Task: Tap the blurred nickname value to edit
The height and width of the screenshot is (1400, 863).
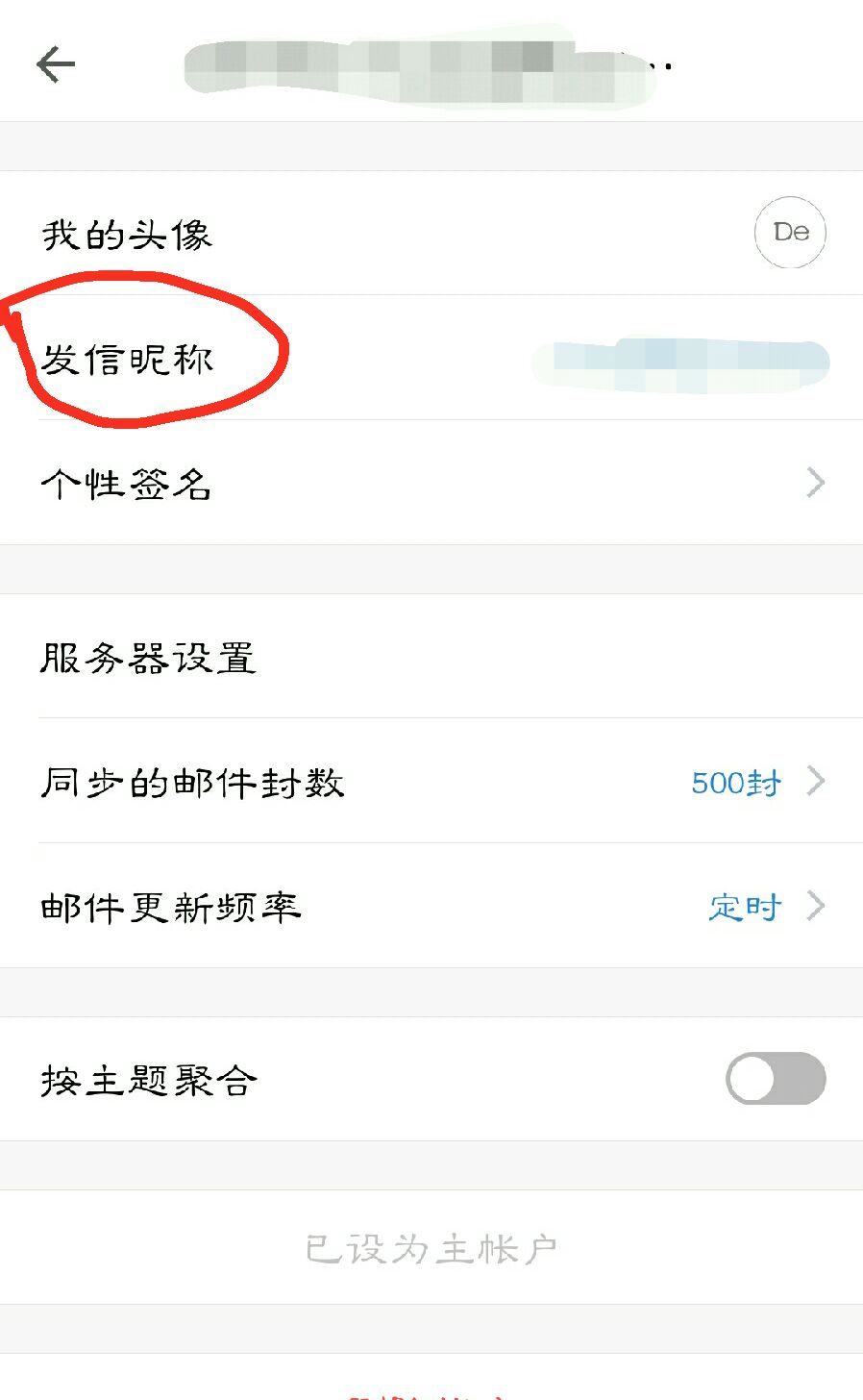Action: [x=682, y=362]
